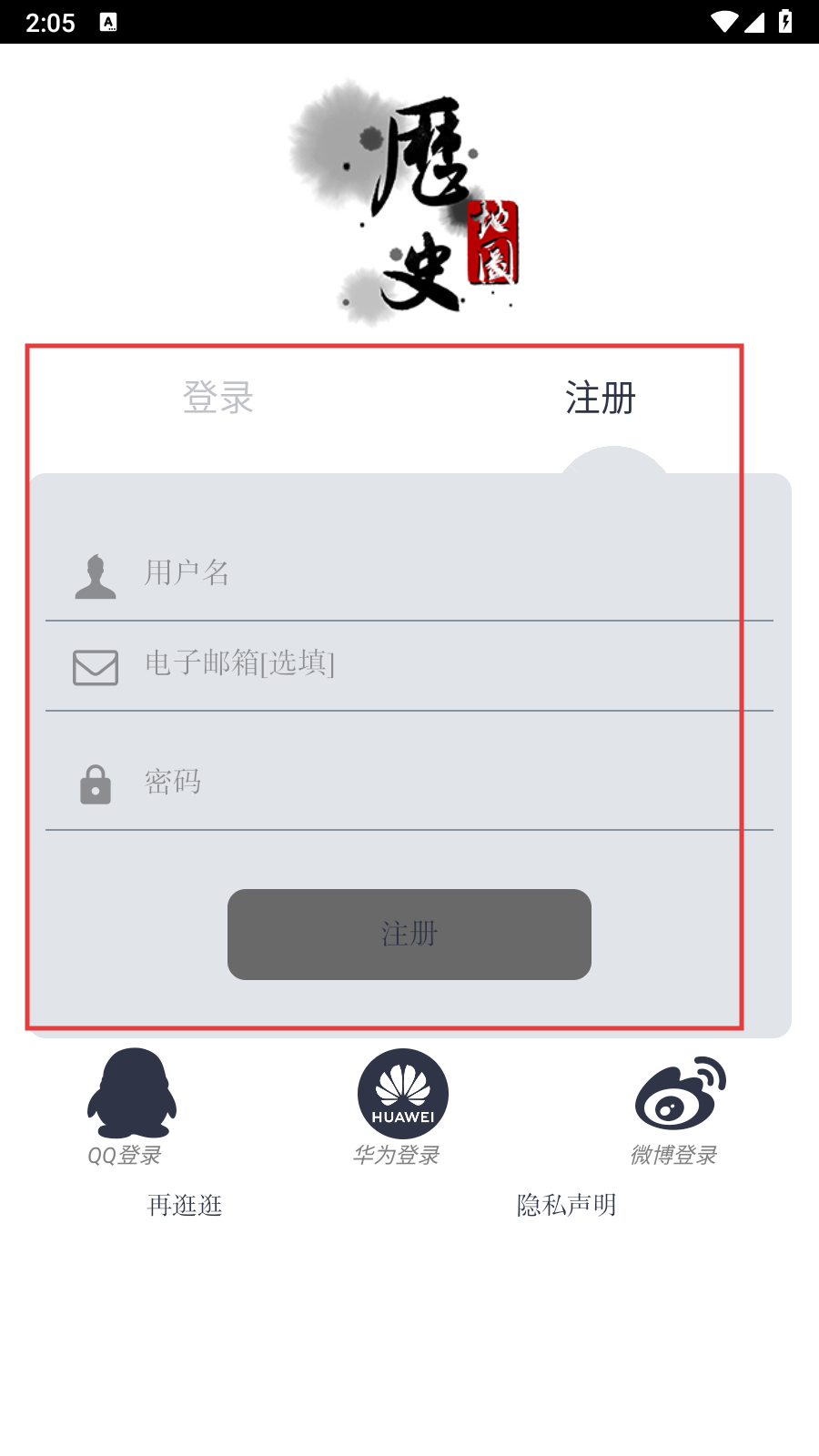This screenshot has height=1456, width=819.
Task: Submit with the gray 注册 button
Action: click(x=409, y=934)
